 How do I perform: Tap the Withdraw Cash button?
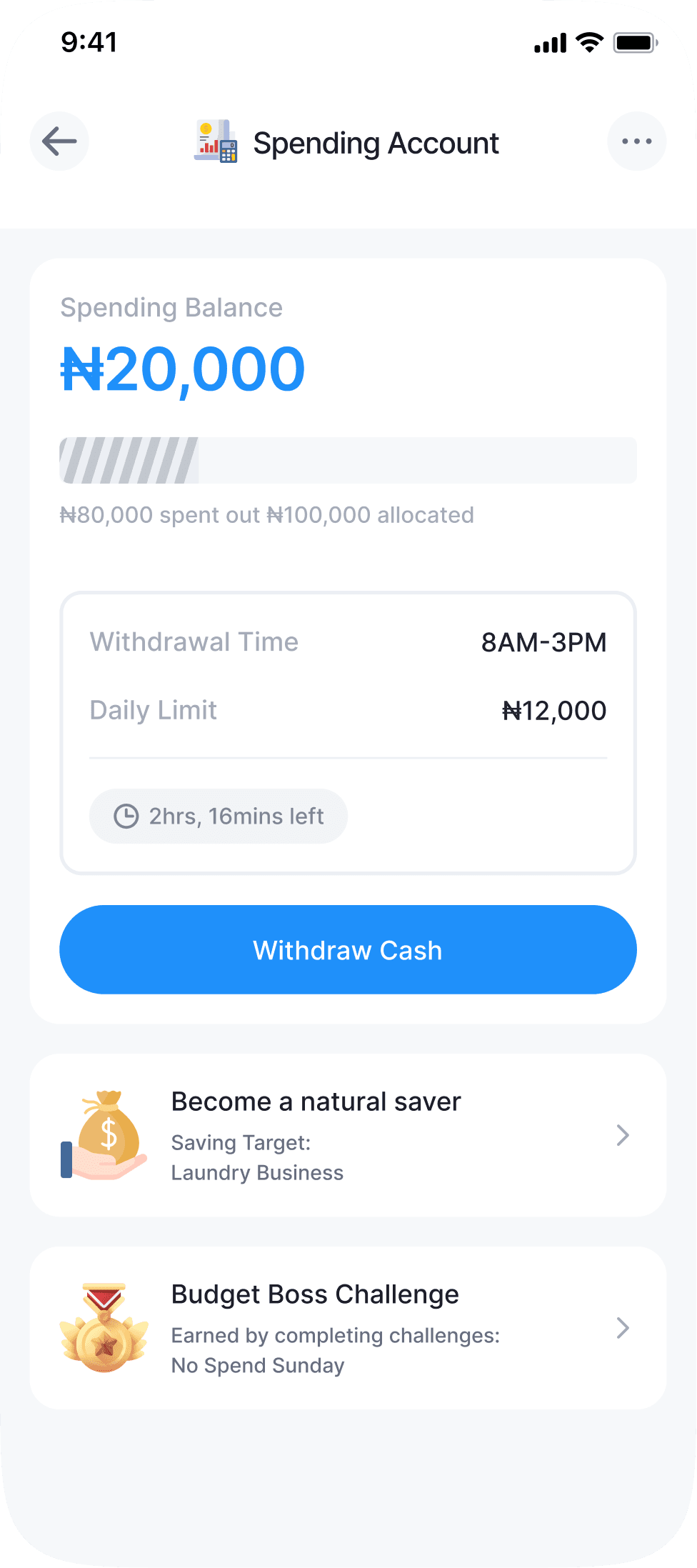click(348, 949)
